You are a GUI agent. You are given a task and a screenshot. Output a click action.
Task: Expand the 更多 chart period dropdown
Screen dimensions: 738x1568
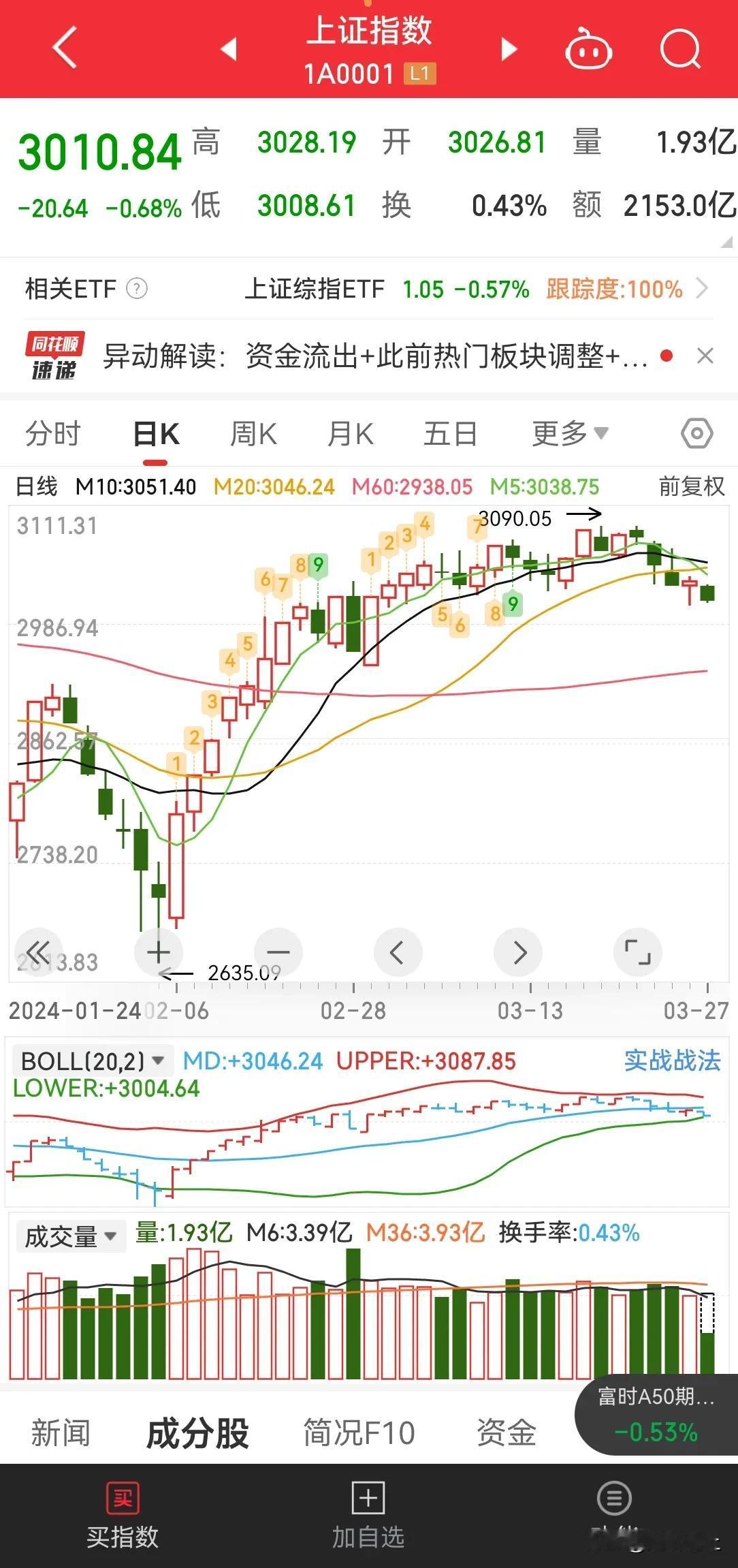pyautogui.click(x=570, y=433)
